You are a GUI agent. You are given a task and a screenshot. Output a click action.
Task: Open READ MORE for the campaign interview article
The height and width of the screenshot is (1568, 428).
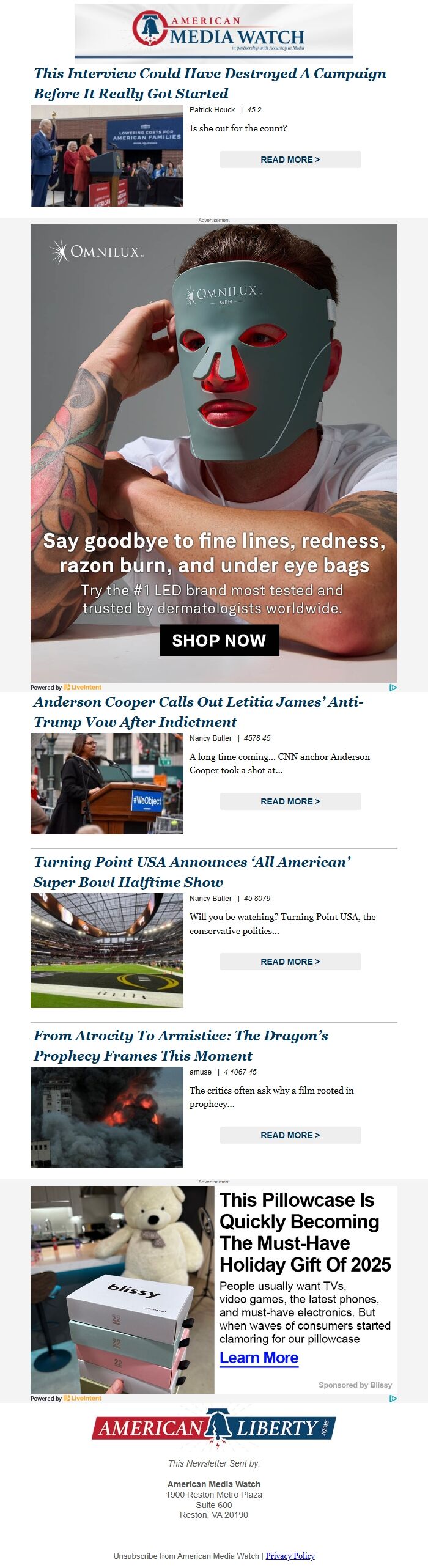click(x=290, y=160)
